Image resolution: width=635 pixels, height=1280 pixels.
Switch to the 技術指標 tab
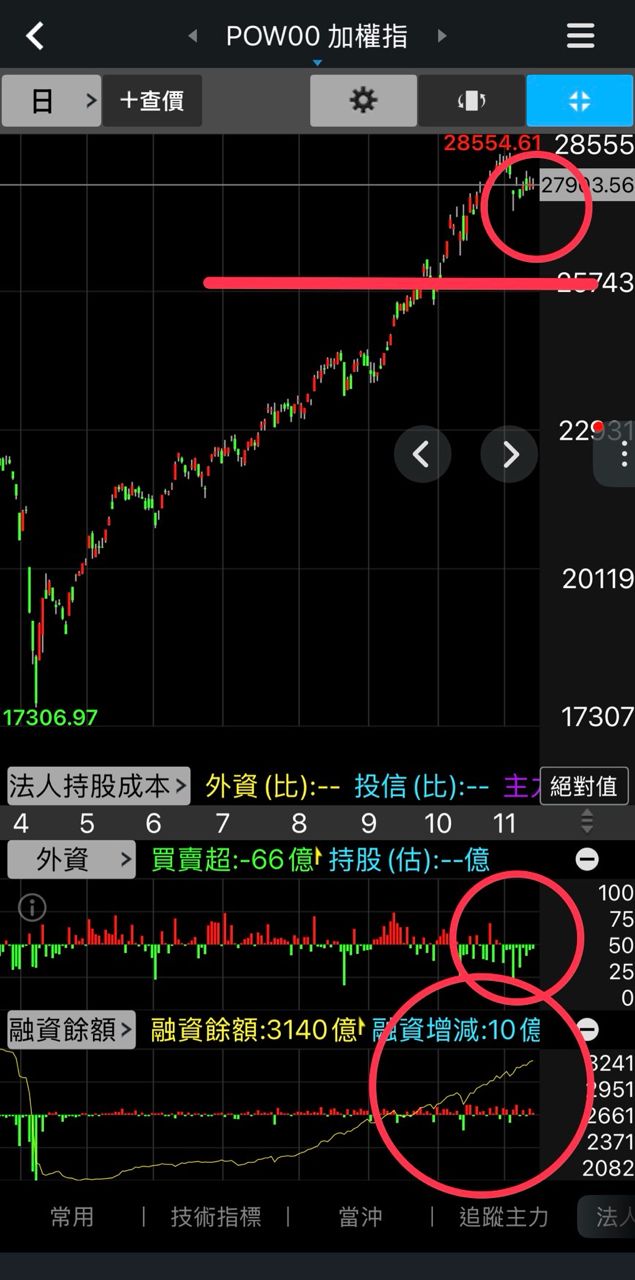click(x=216, y=1216)
